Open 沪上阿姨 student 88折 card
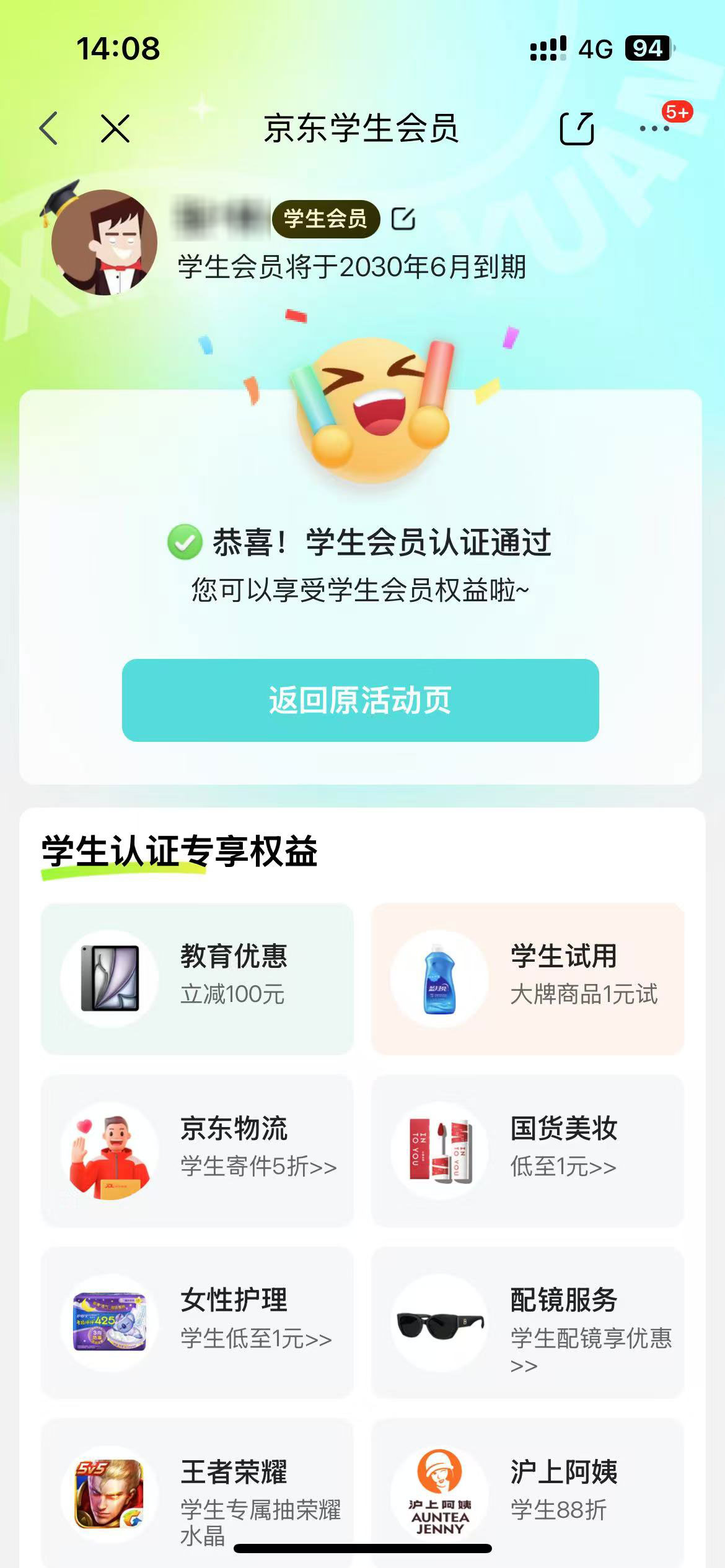The image size is (725, 1568). [x=527, y=1494]
